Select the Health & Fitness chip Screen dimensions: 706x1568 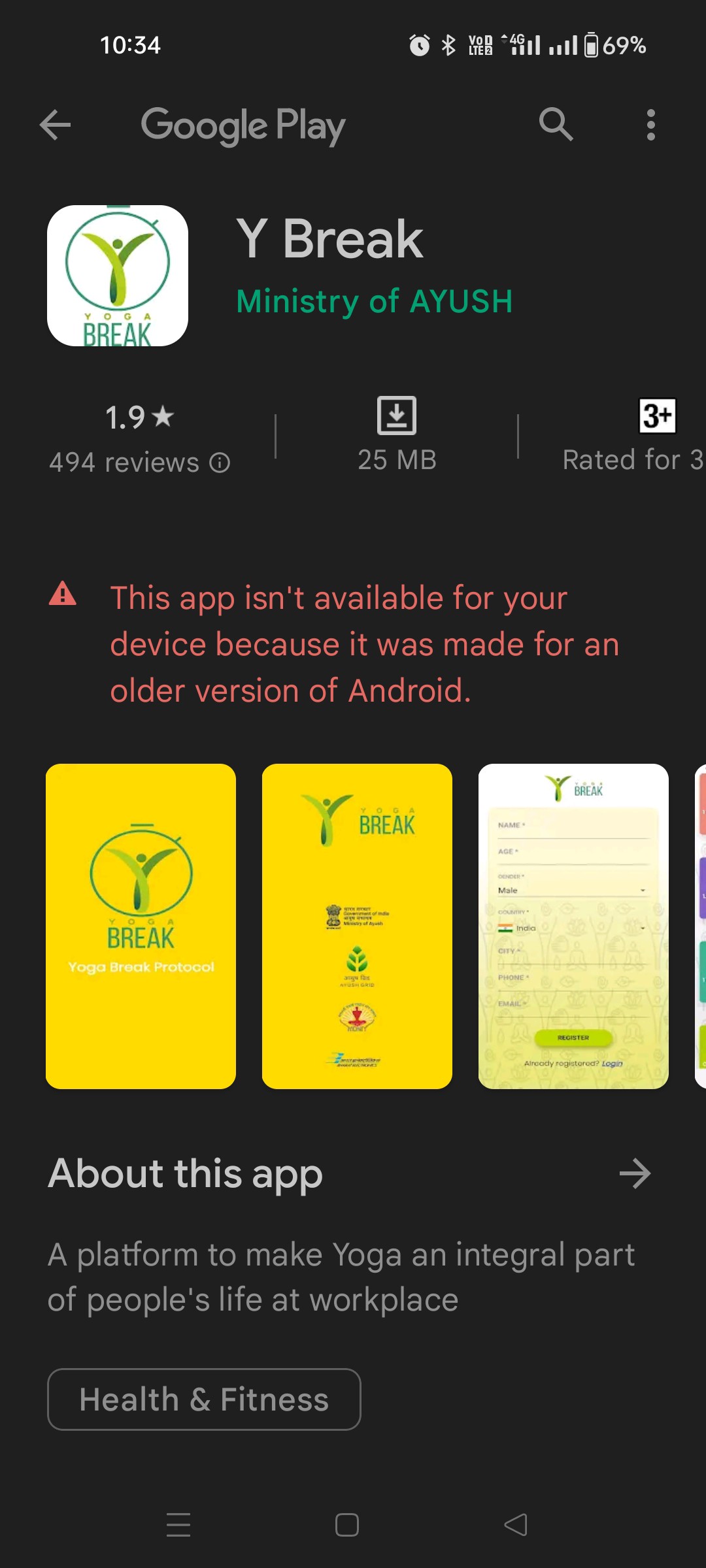pos(204,1399)
